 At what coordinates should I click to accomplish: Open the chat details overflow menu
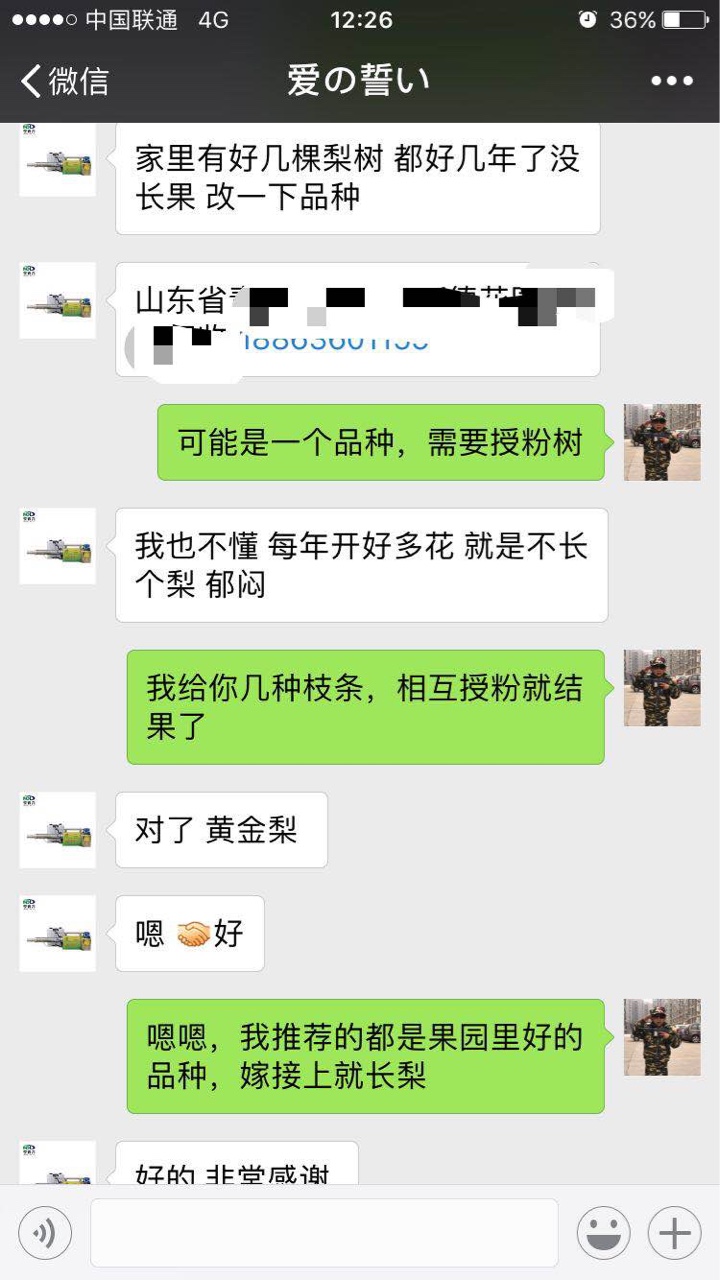tap(672, 81)
